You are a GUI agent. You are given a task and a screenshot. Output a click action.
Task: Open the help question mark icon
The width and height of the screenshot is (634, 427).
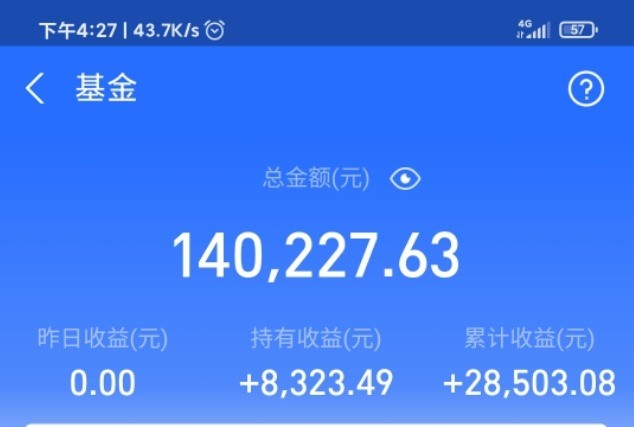click(x=586, y=89)
